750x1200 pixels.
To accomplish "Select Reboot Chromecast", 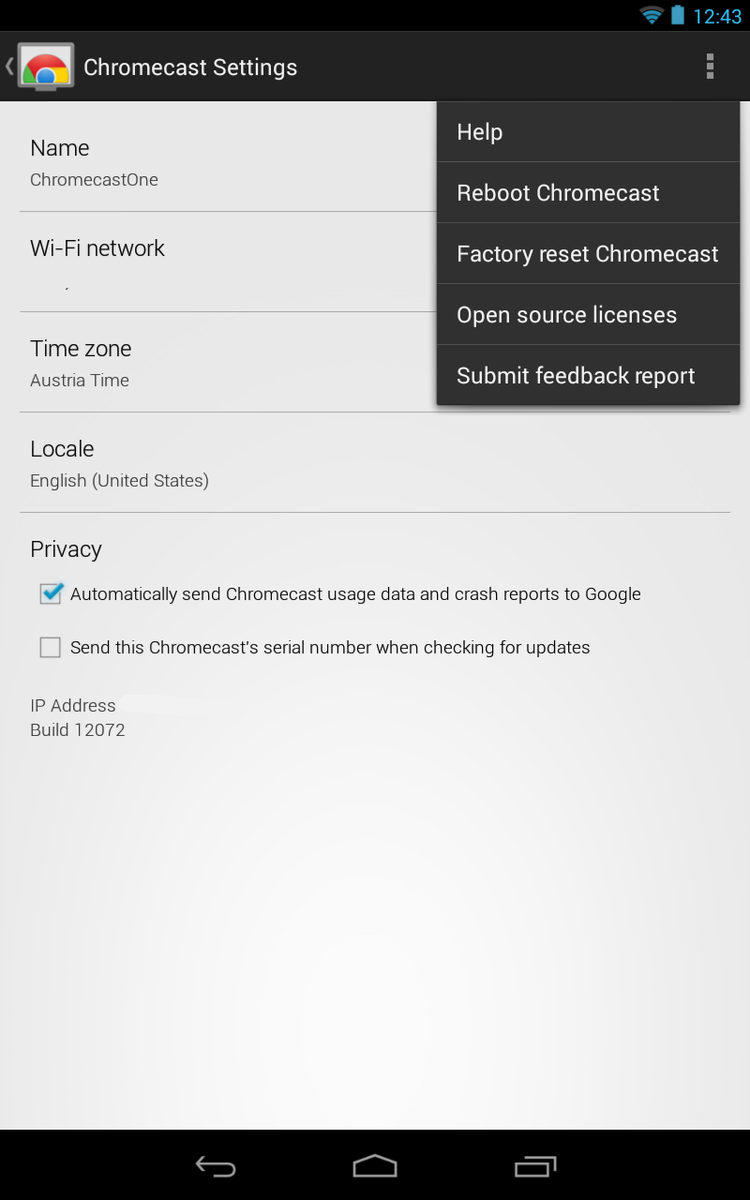I will [587, 193].
